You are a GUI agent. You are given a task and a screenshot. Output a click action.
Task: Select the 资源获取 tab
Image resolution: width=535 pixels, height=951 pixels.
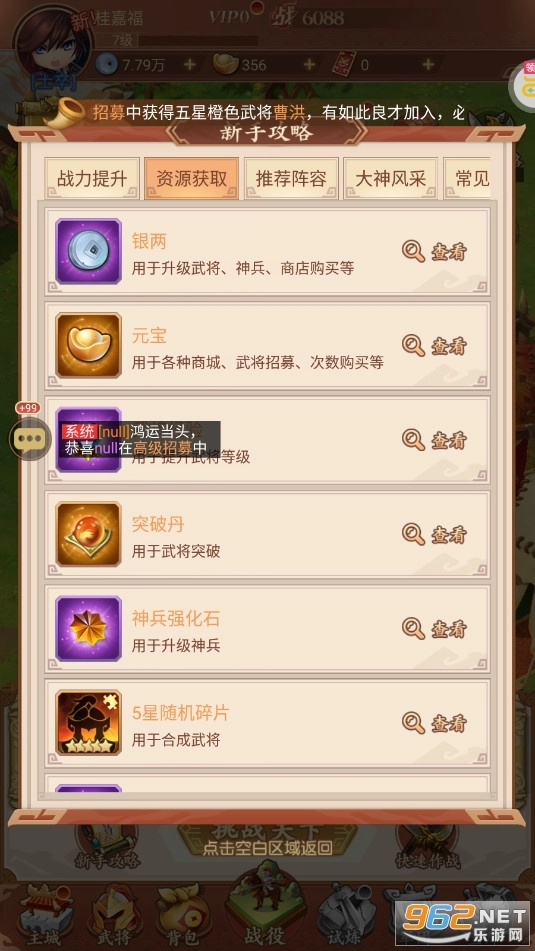coord(192,178)
